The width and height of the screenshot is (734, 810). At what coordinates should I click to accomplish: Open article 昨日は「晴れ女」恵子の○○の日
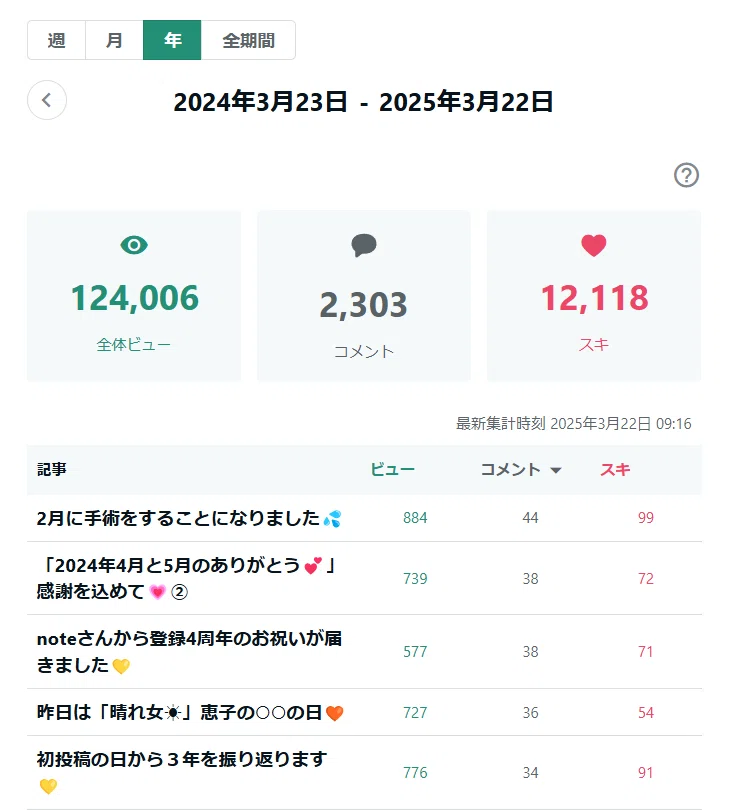coord(190,713)
